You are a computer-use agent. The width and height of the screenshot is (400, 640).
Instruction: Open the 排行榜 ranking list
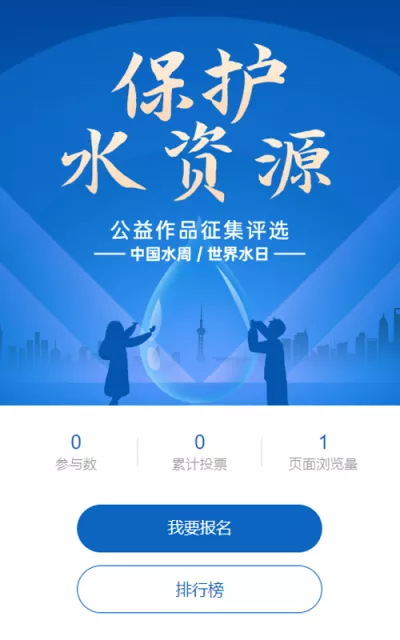[x=200, y=589]
